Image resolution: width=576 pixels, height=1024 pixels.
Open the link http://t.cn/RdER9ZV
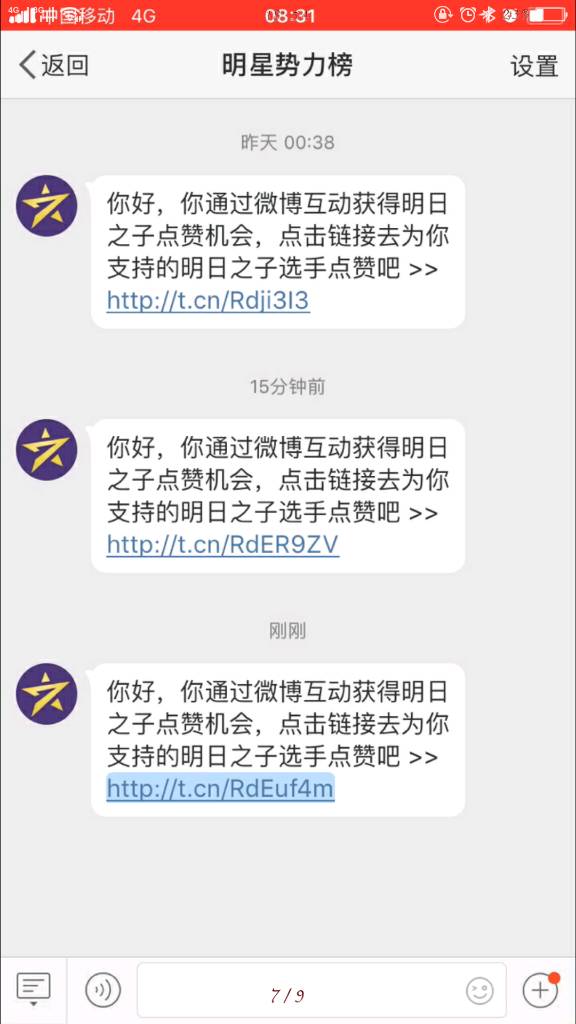pos(223,545)
